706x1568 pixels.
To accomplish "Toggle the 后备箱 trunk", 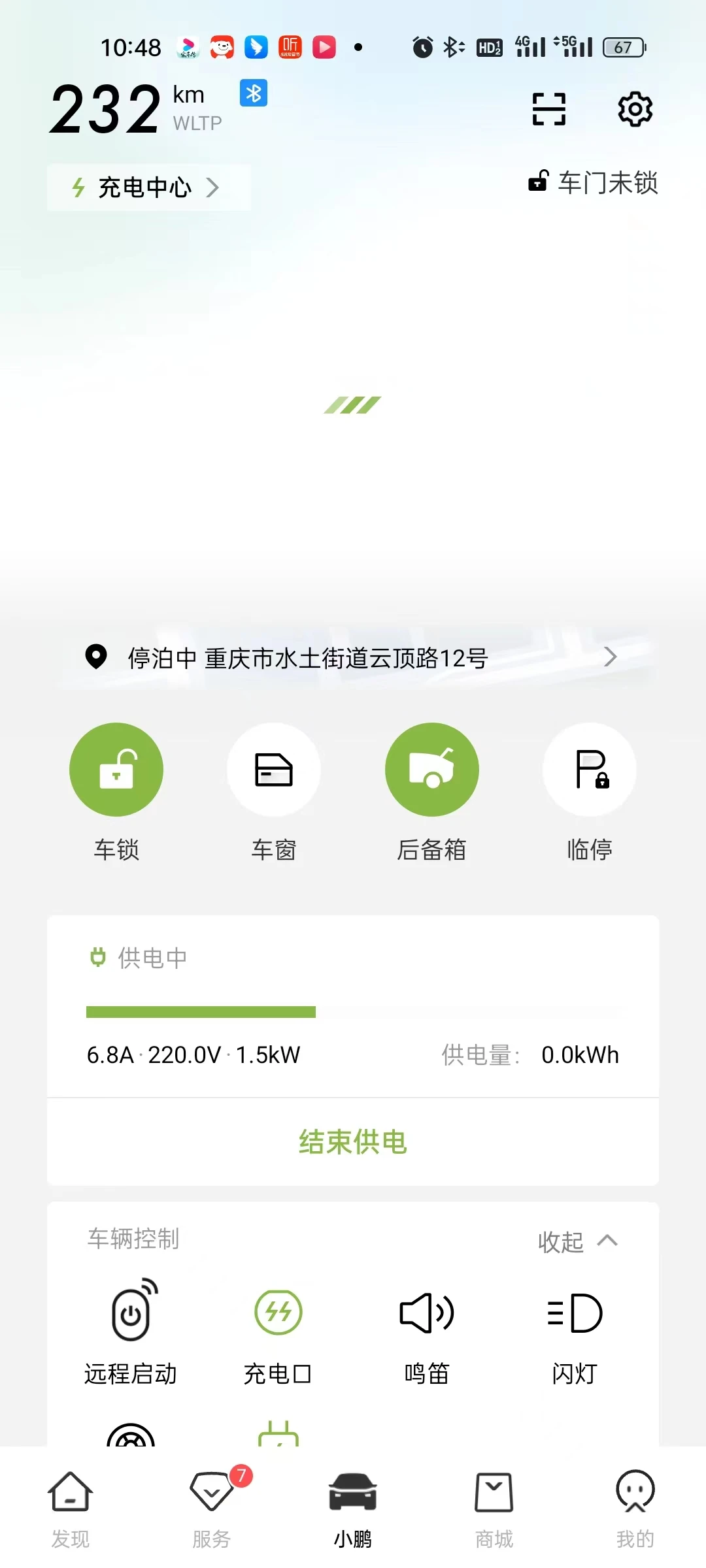I will coord(432,769).
